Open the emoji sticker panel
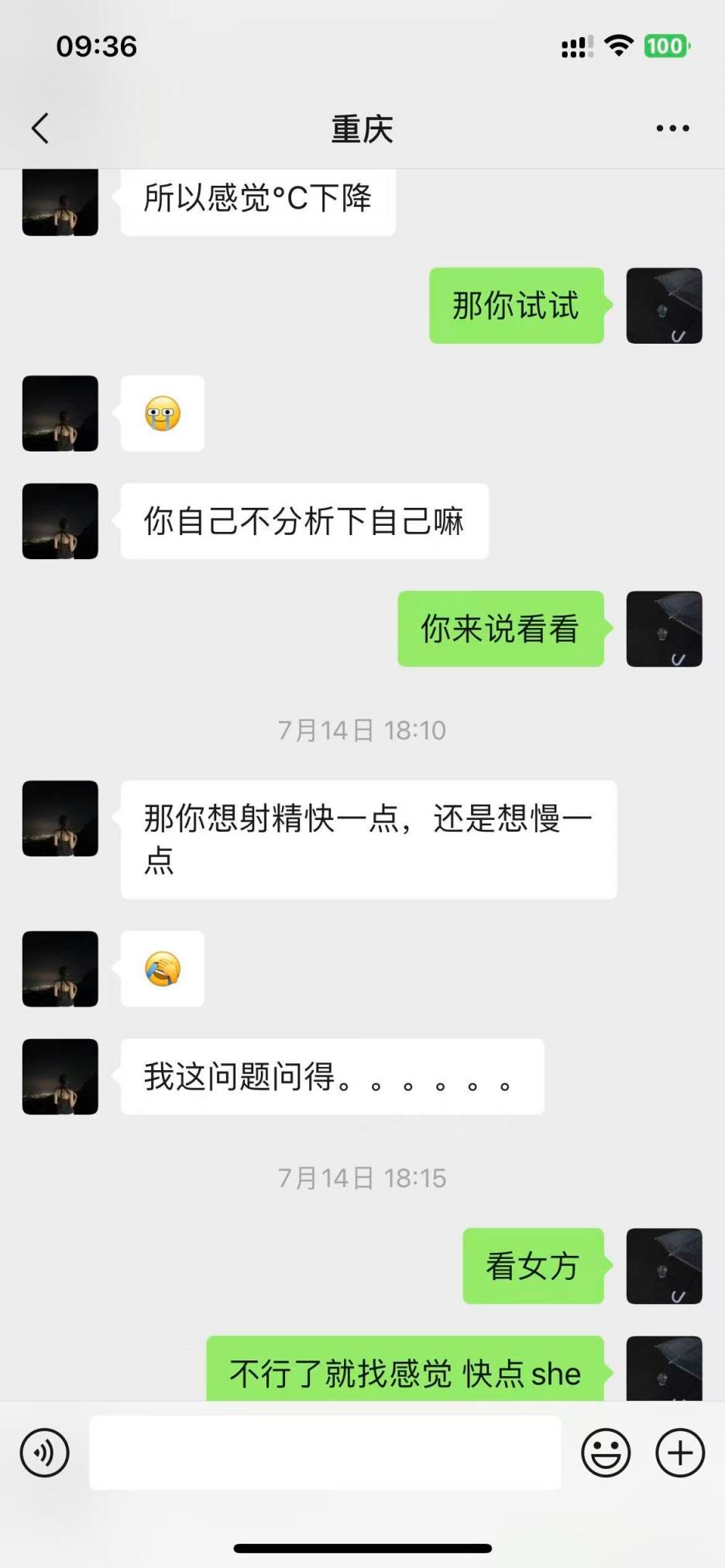This screenshot has height=1568, width=725. (606, 1453)
